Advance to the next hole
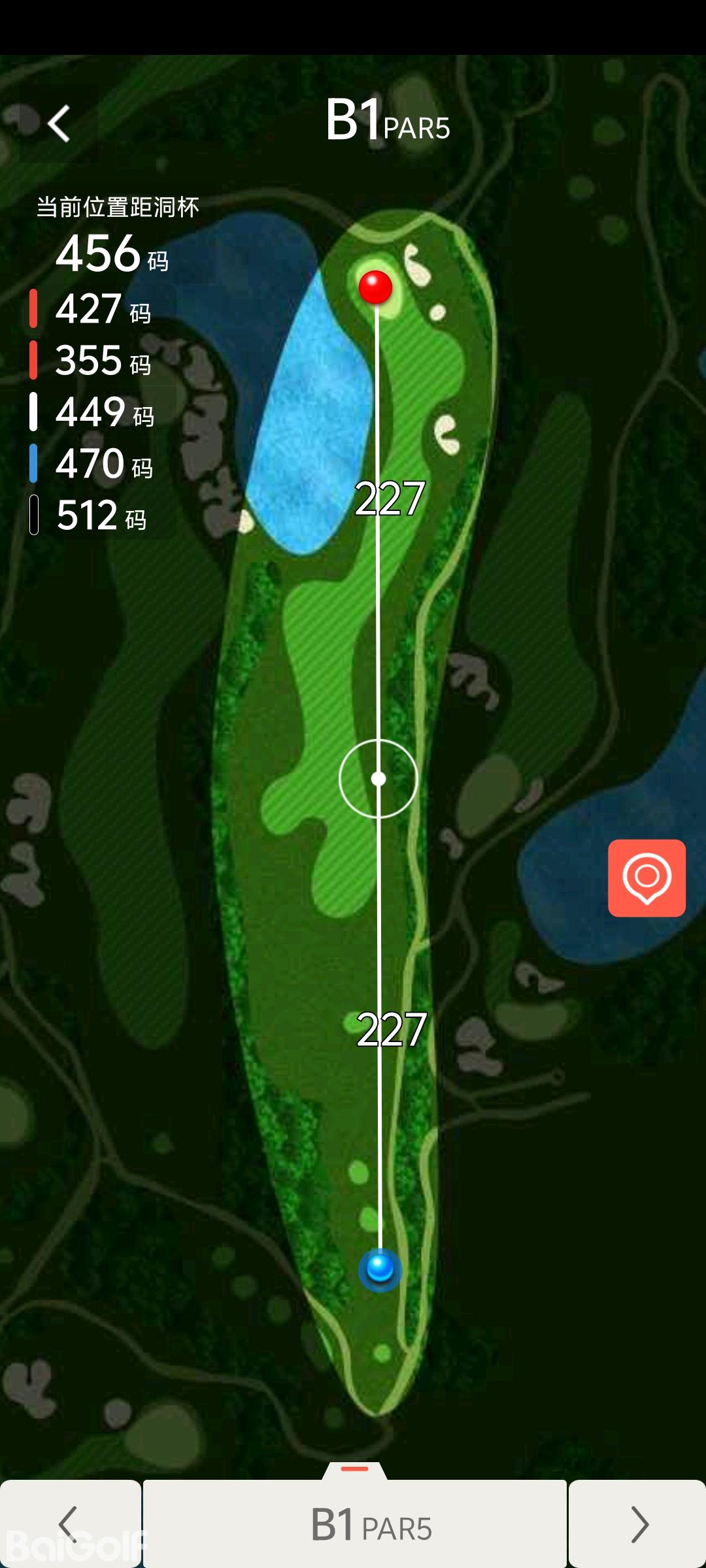706x1568 pixels. pyautogui.click(x=637, y=1524)
